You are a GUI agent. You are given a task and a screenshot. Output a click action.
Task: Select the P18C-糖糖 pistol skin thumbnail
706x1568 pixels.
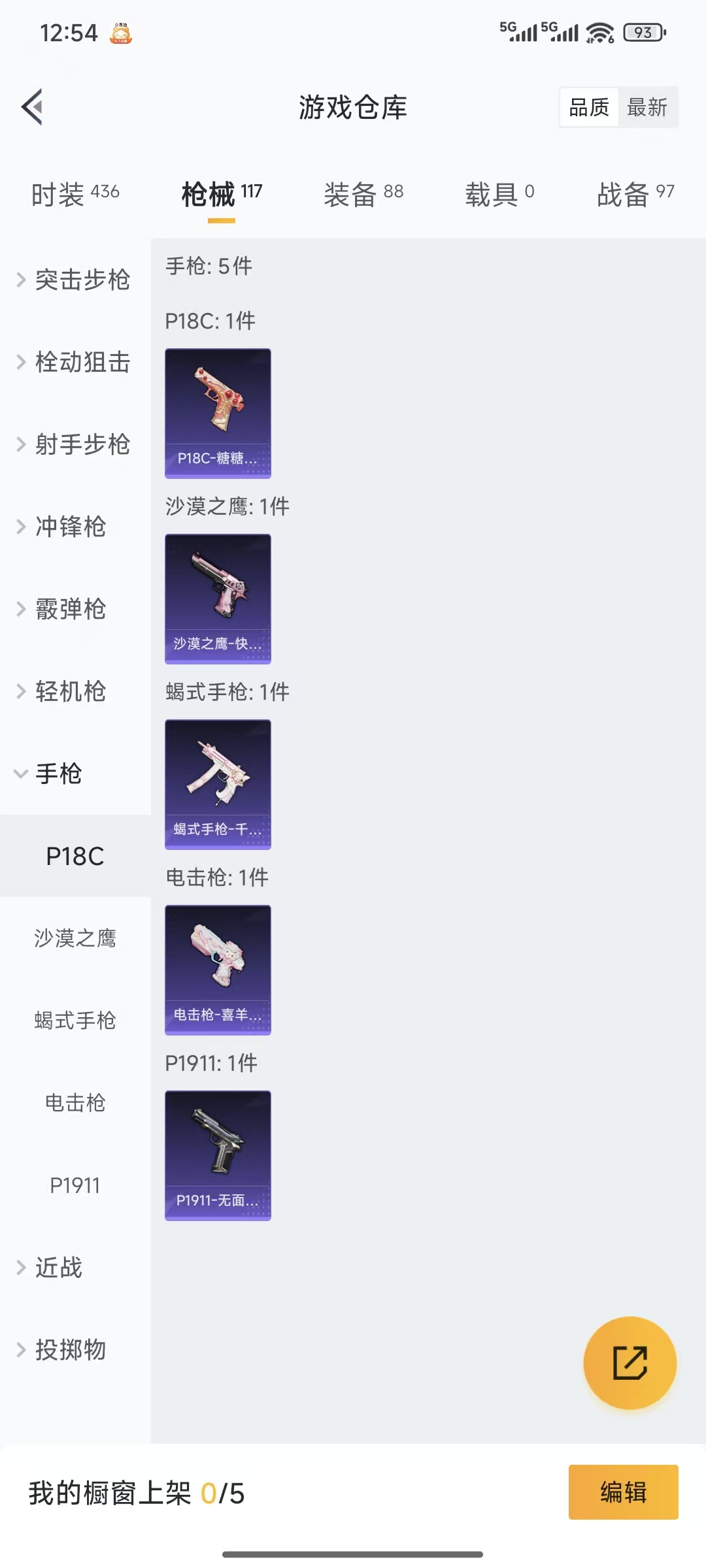[218, 413]
